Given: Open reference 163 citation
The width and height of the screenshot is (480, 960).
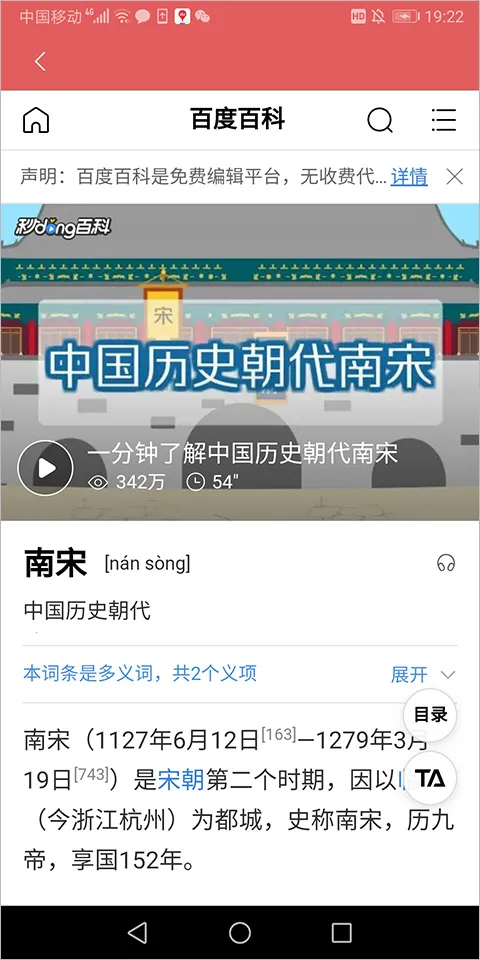Looking at the screenshot, I should (x=279, y=734).
